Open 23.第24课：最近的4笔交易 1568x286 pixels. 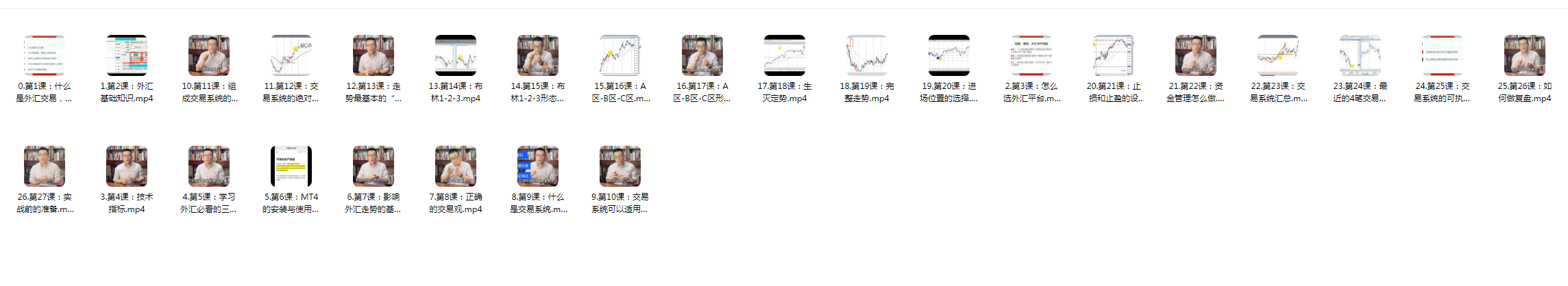[x=1360, y=56]
